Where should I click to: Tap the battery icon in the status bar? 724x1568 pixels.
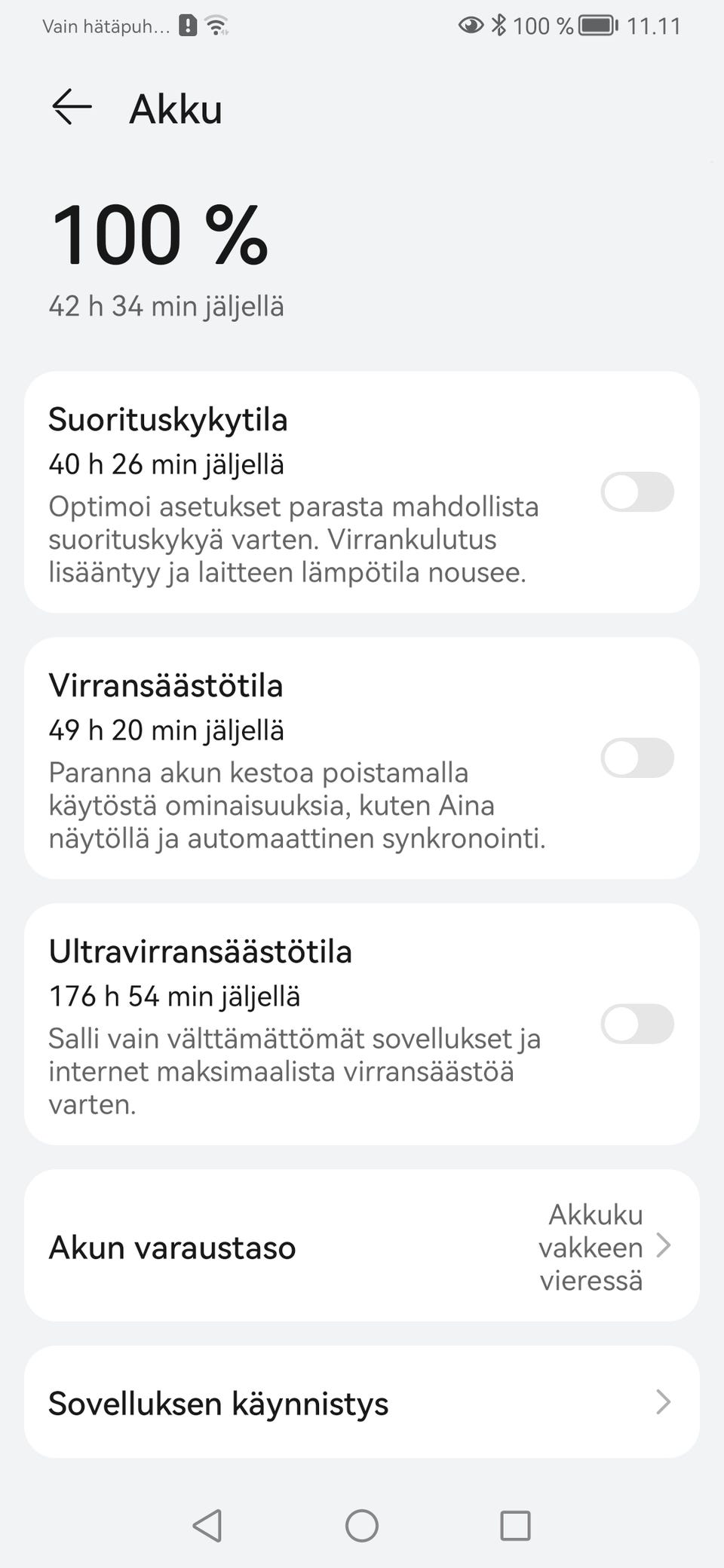pos(596,25)
